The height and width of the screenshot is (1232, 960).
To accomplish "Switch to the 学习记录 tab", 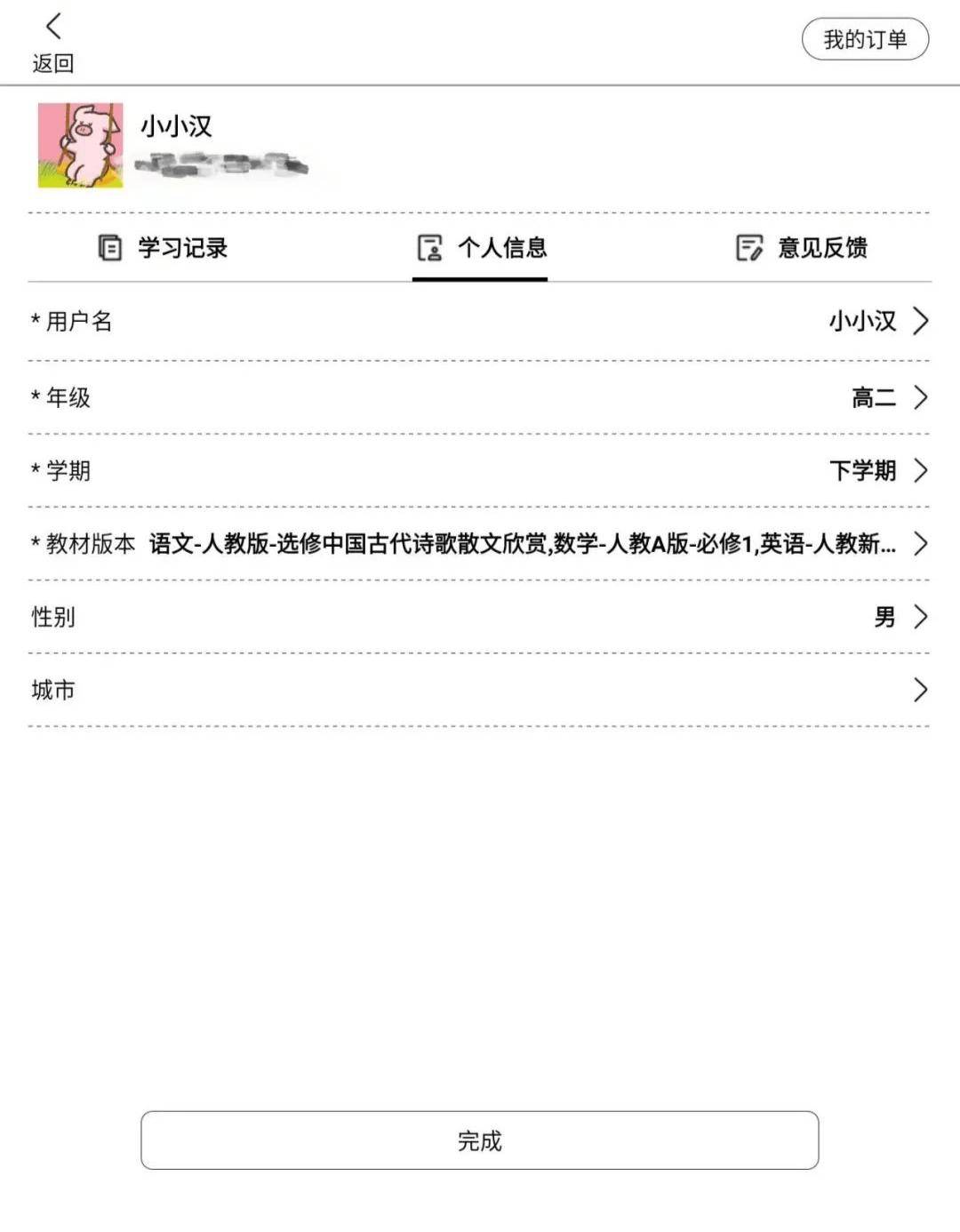I will point(164,248).
